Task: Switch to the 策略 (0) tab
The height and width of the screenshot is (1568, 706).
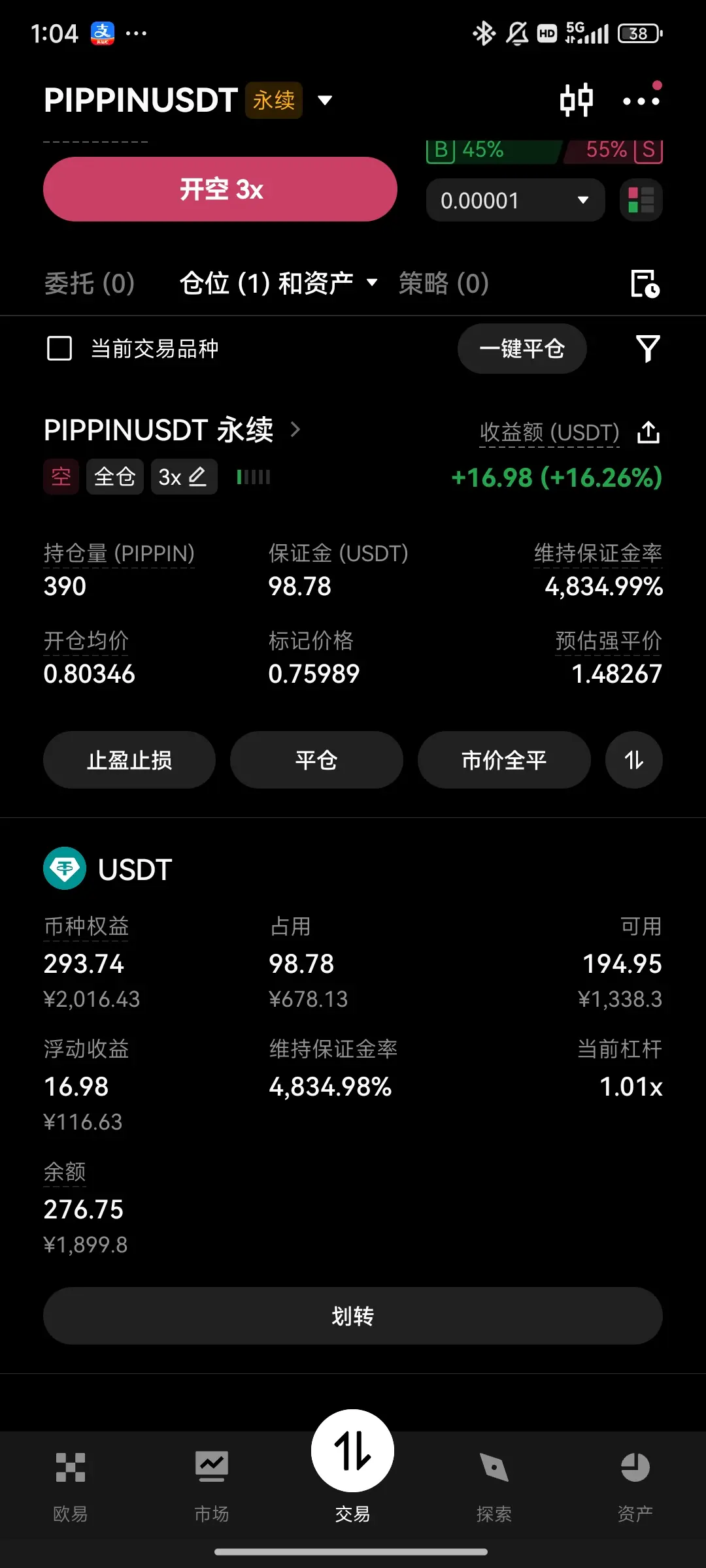Action: (444, 284)
